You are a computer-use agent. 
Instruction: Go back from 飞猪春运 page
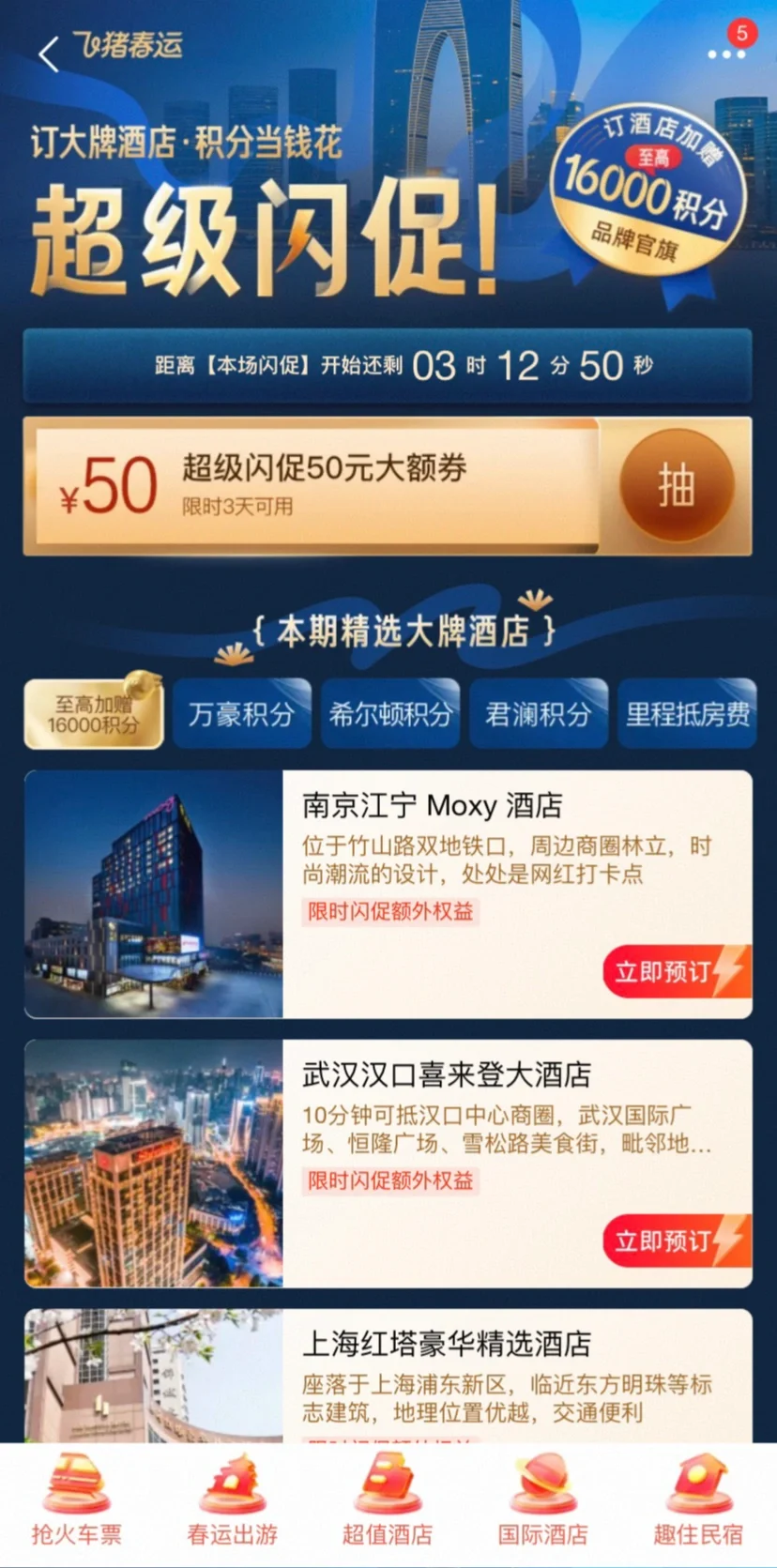point(49,54)
